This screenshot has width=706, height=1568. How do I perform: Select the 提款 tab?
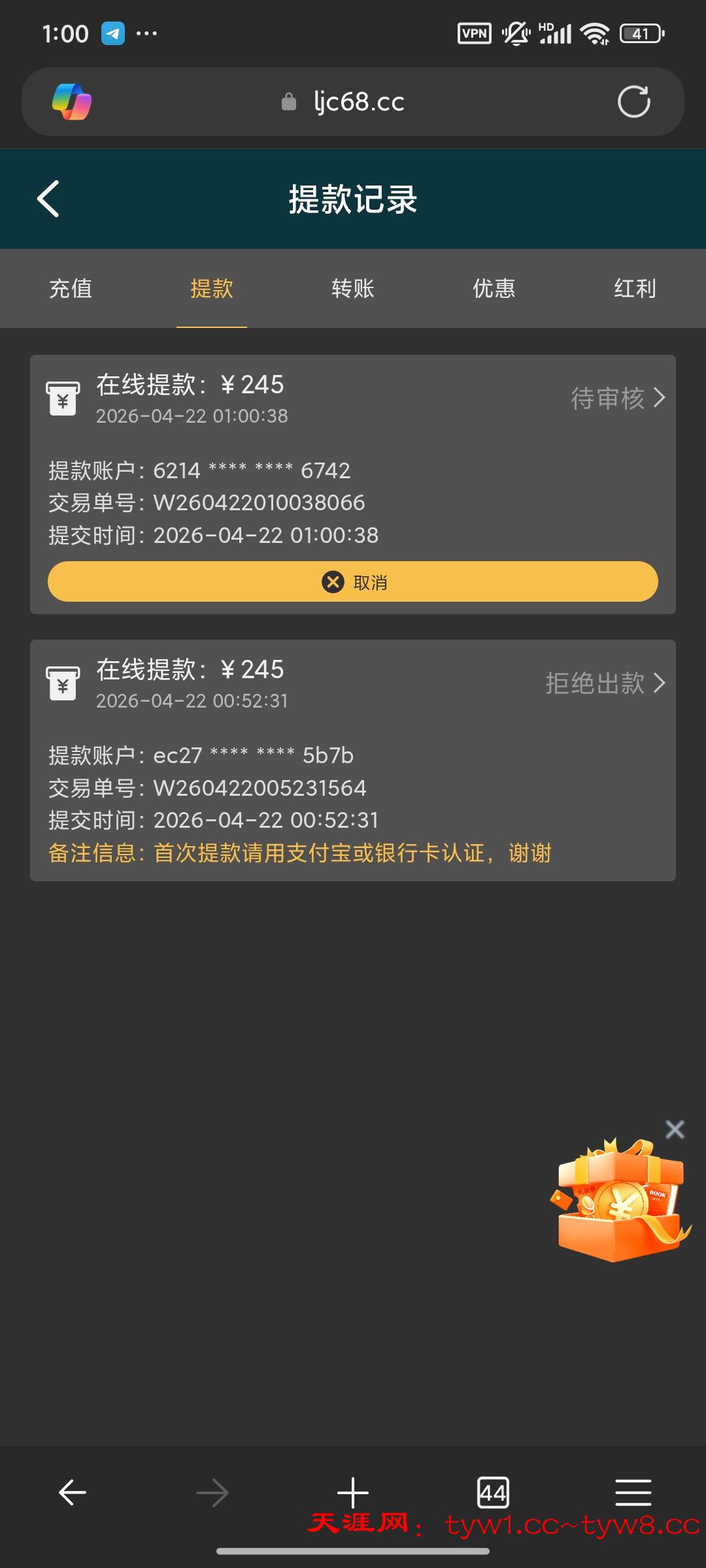(x=211, y=288)
